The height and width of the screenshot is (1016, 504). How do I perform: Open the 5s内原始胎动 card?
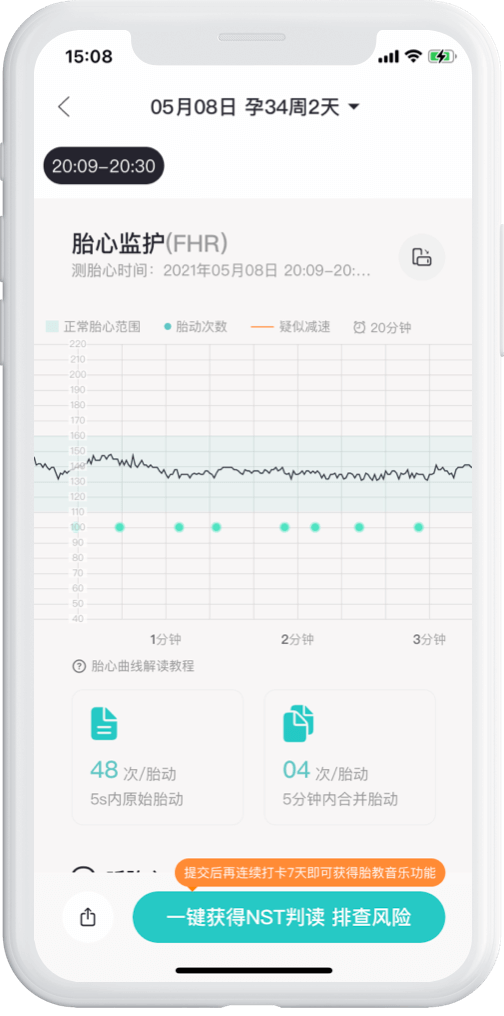click(157, 757)
